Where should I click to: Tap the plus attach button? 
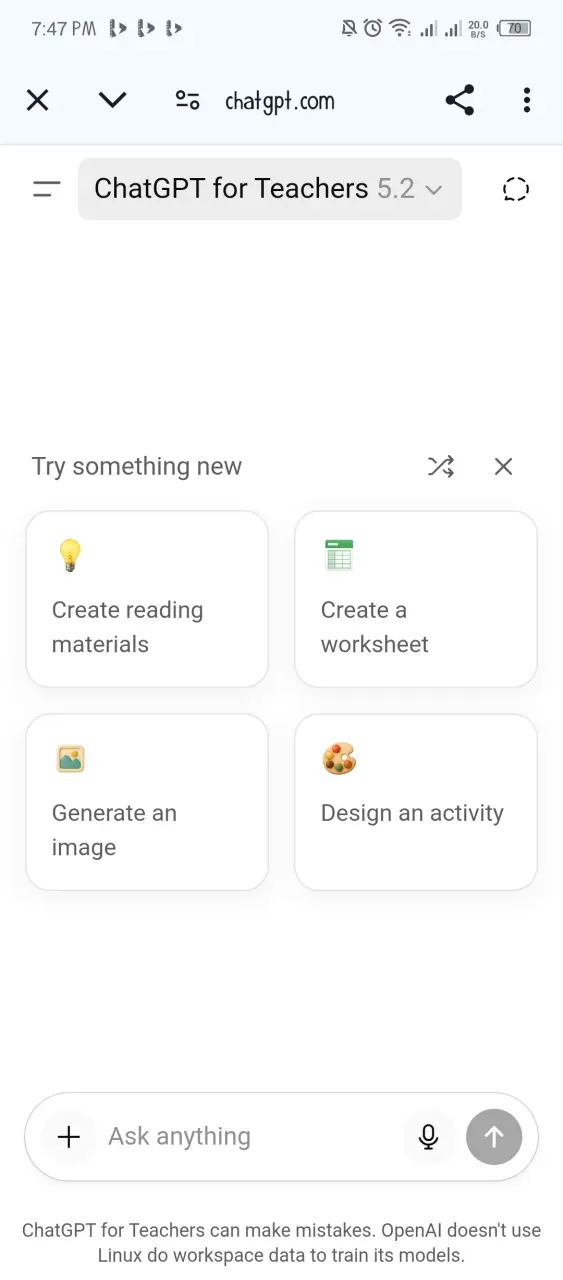[x=69, y=1136]
